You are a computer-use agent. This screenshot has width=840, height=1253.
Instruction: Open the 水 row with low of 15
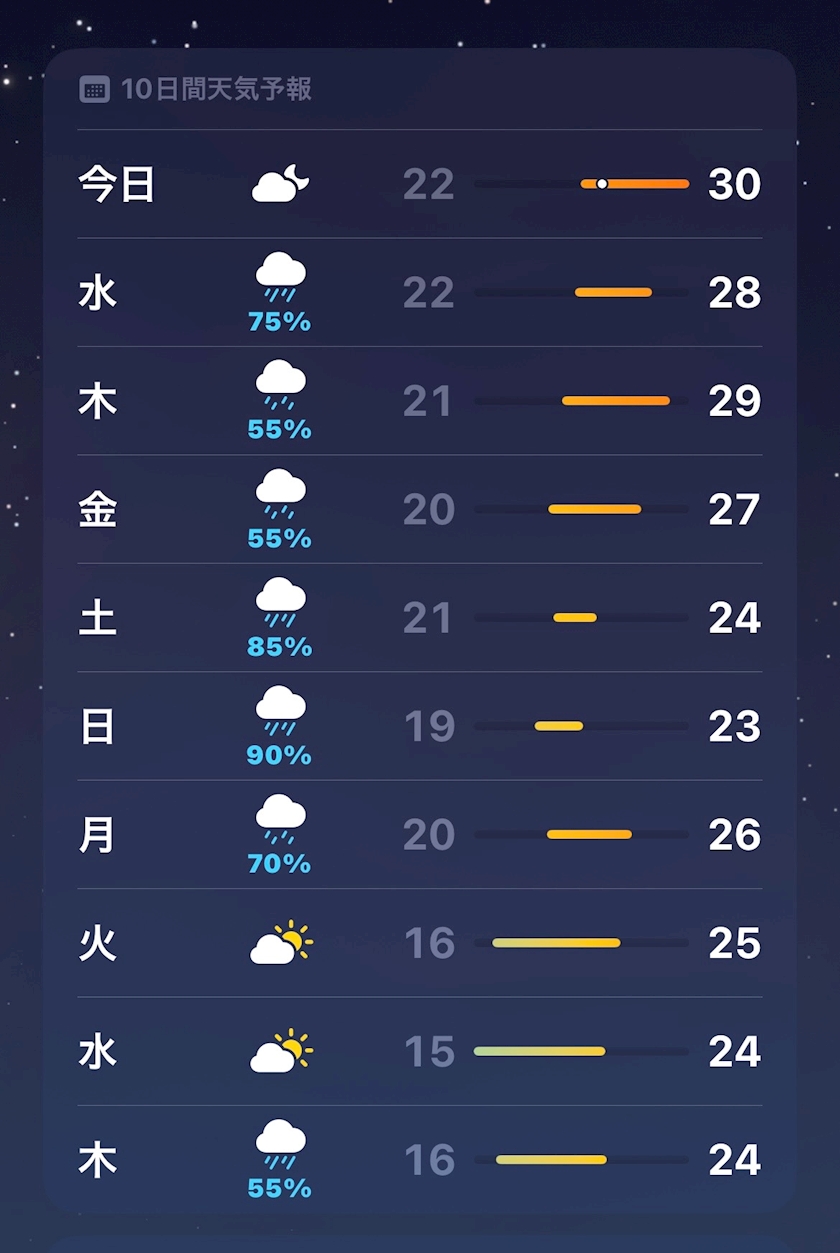420,1051
